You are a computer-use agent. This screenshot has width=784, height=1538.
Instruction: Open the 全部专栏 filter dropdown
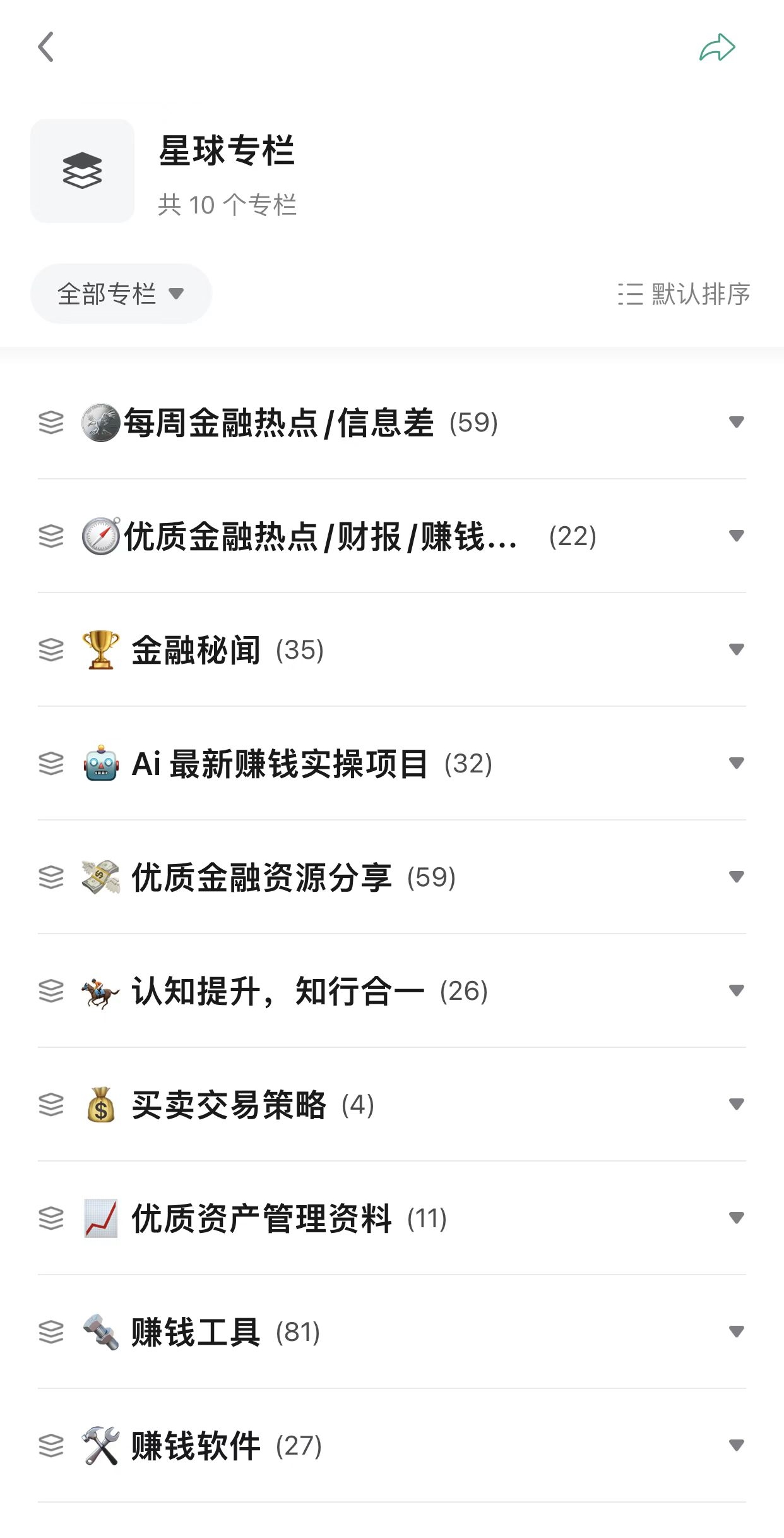coord(121,294)
